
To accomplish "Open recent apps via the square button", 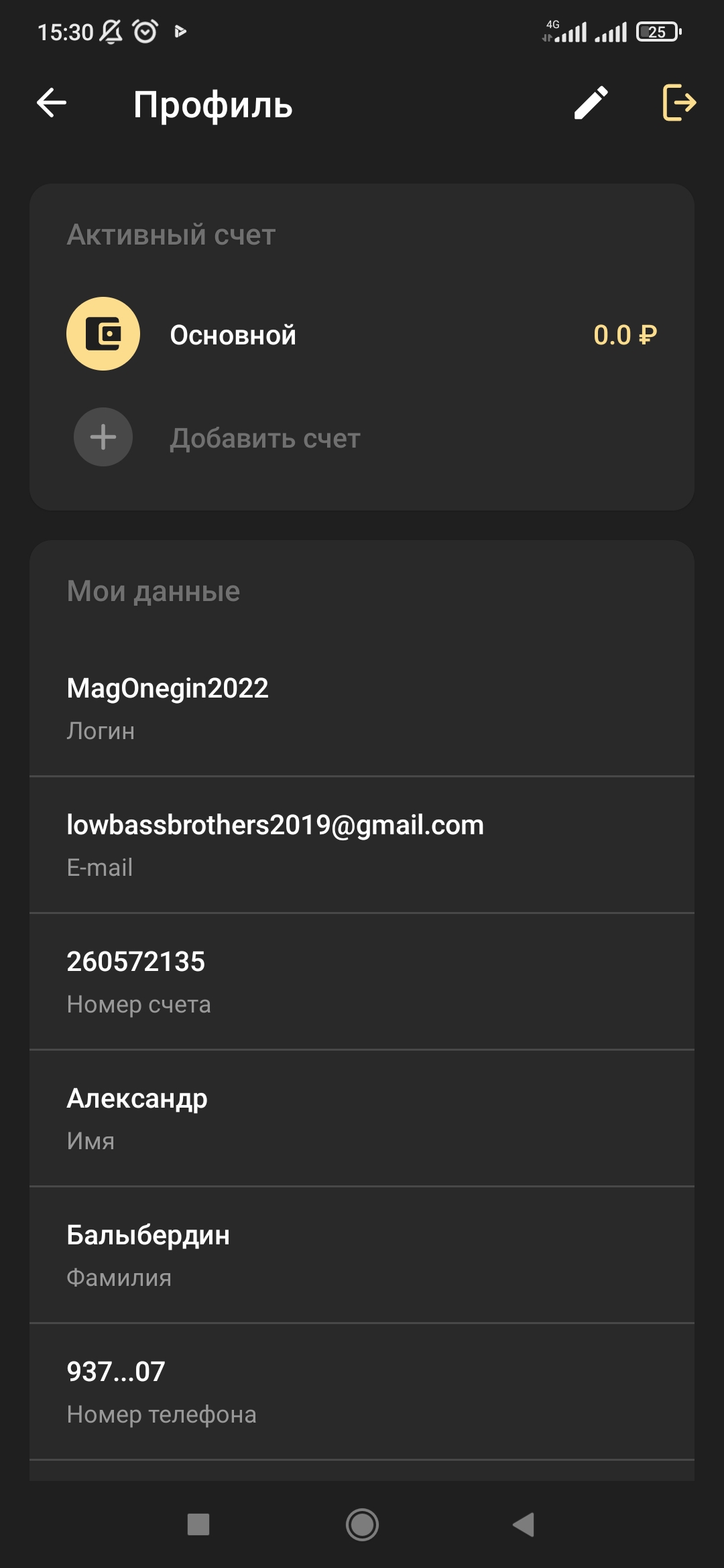I will click(198, 1524).
